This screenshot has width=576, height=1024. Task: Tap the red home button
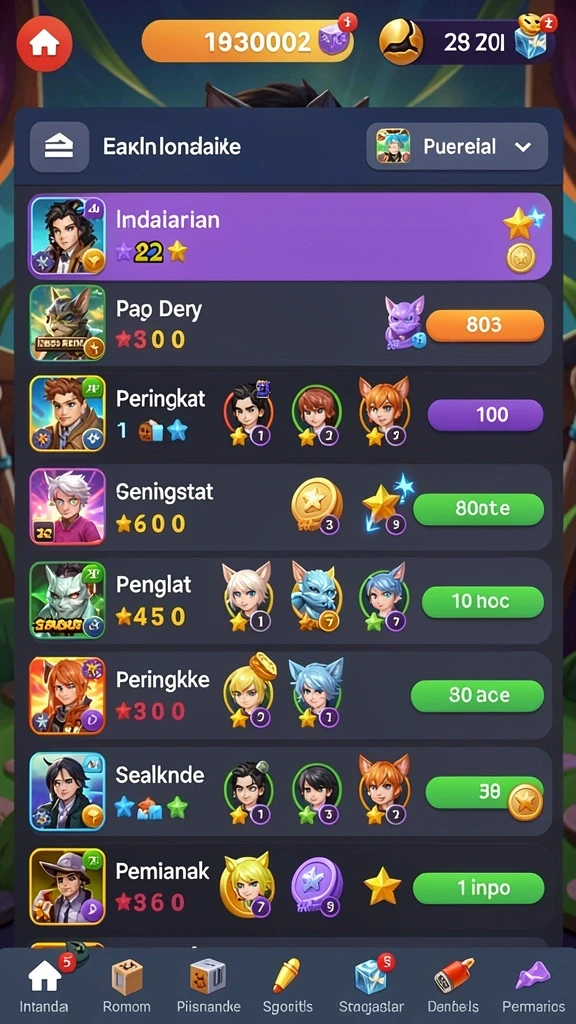pyautogui.click(x=44, y=44)
